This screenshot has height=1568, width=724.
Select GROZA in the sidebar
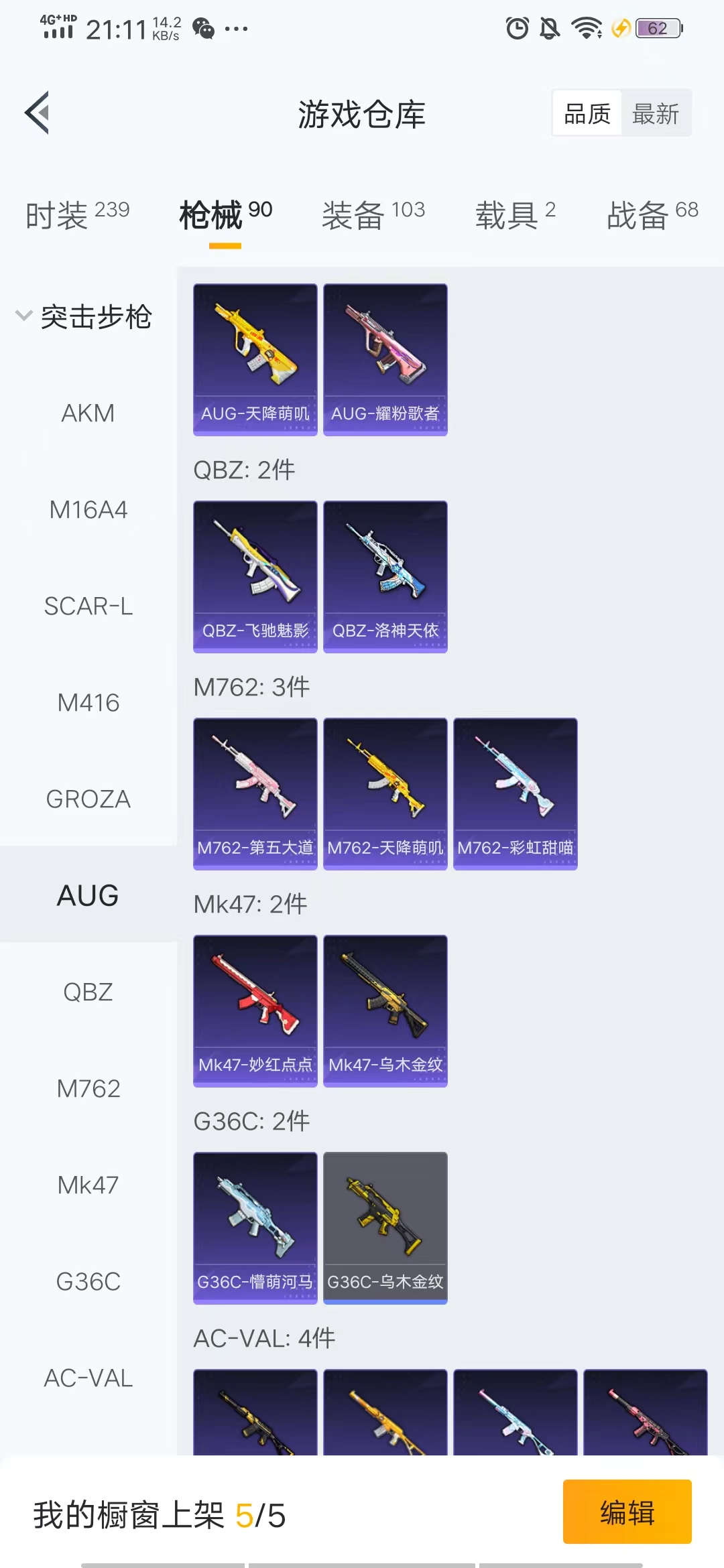(88, 799)
